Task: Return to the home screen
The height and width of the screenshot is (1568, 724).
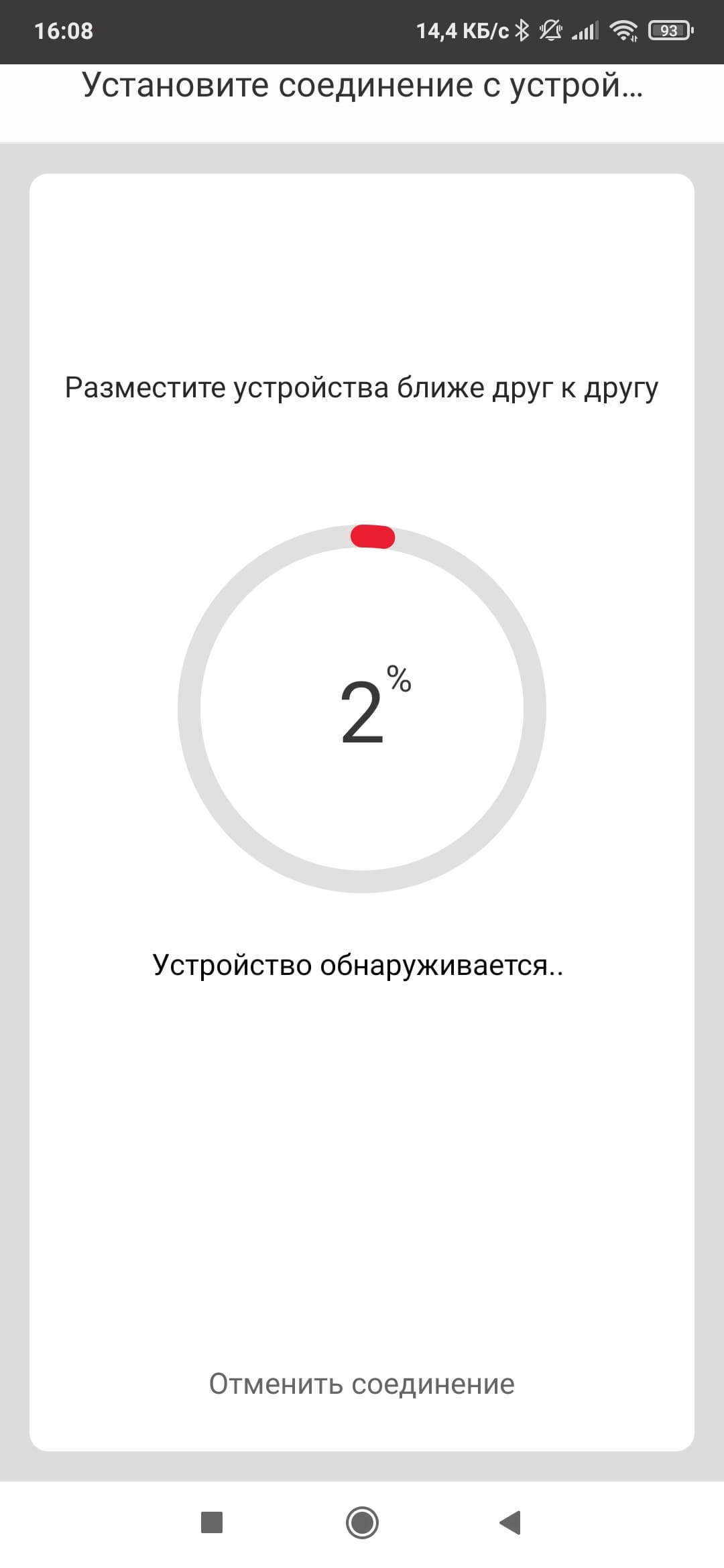Action: coord(362,1522)
